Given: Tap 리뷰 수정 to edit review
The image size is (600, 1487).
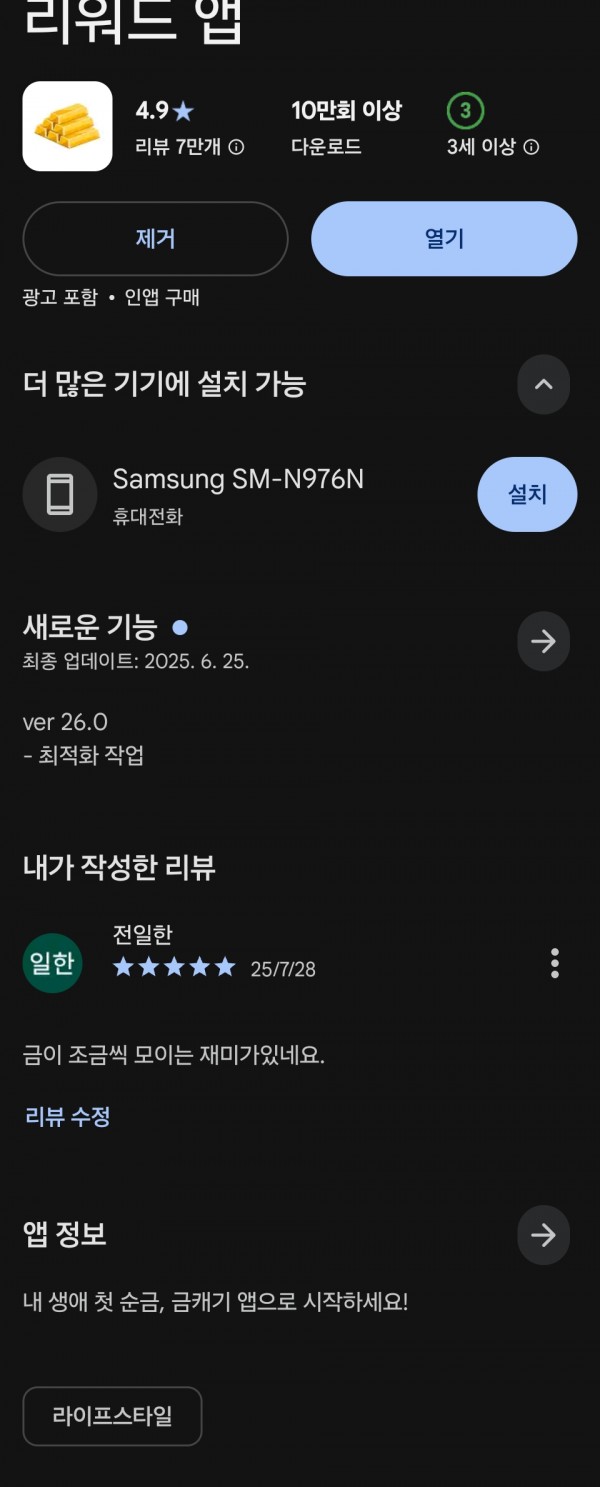Looking at the screenshot, I should tap(68, 1117).
